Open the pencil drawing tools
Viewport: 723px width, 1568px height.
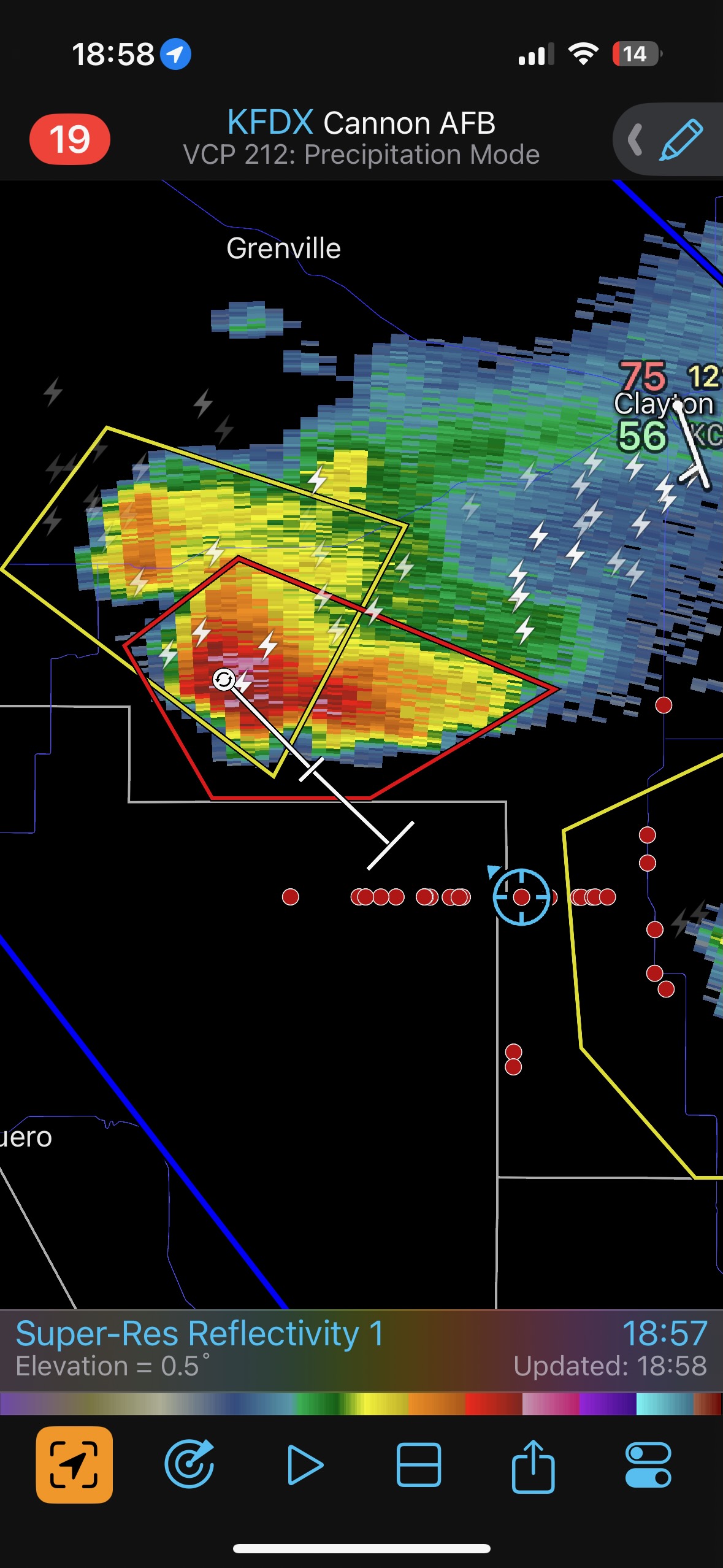pyautogui.click(x=681, y=140)
